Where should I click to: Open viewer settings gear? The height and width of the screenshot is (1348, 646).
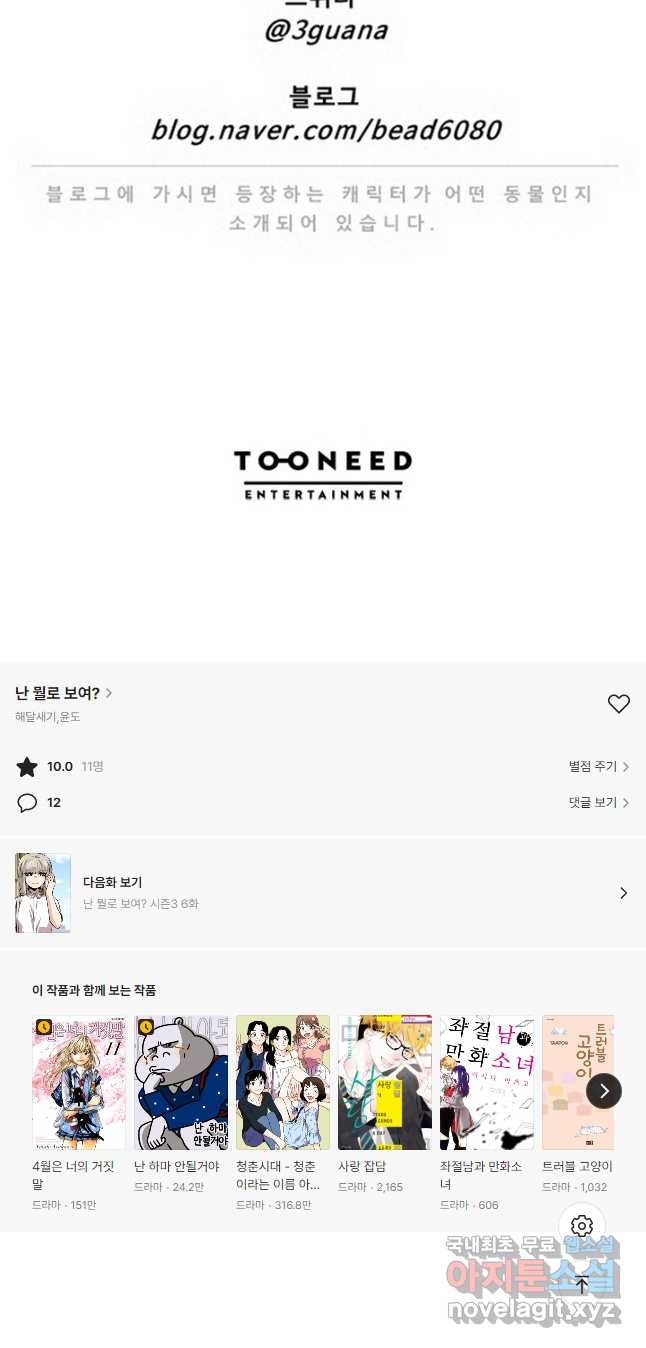point(582,1226)
